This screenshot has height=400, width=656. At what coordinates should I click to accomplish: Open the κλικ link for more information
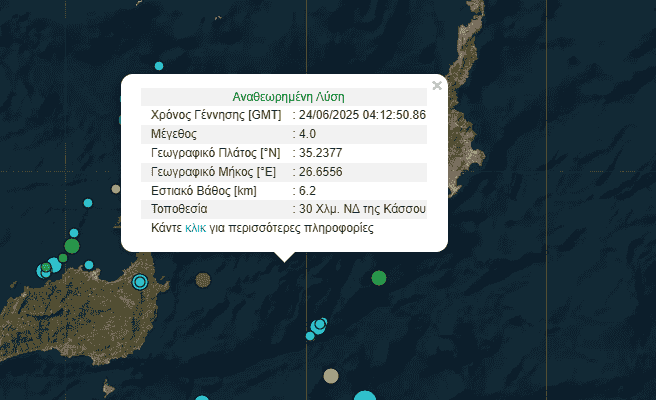tap(195, 228)
